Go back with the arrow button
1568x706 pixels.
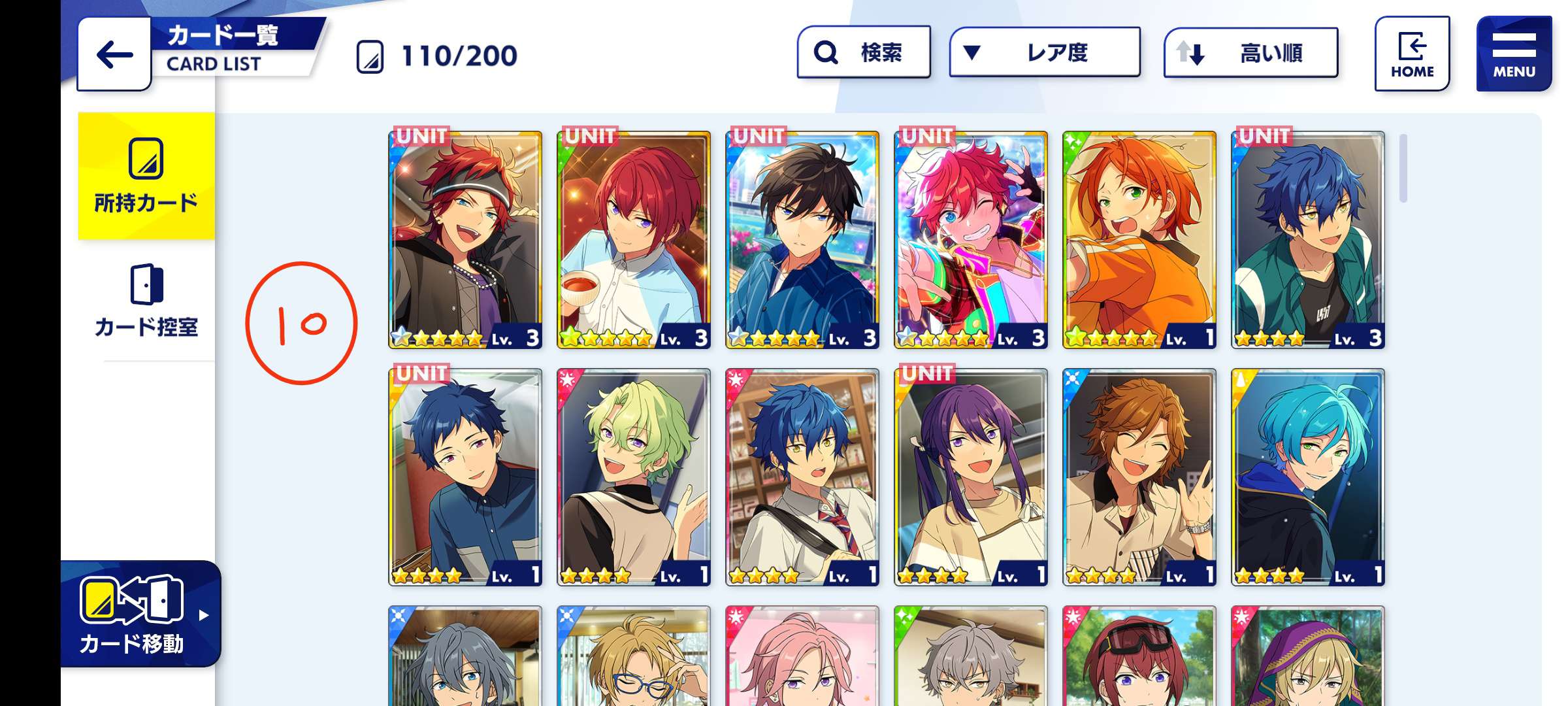coord(114,54)
